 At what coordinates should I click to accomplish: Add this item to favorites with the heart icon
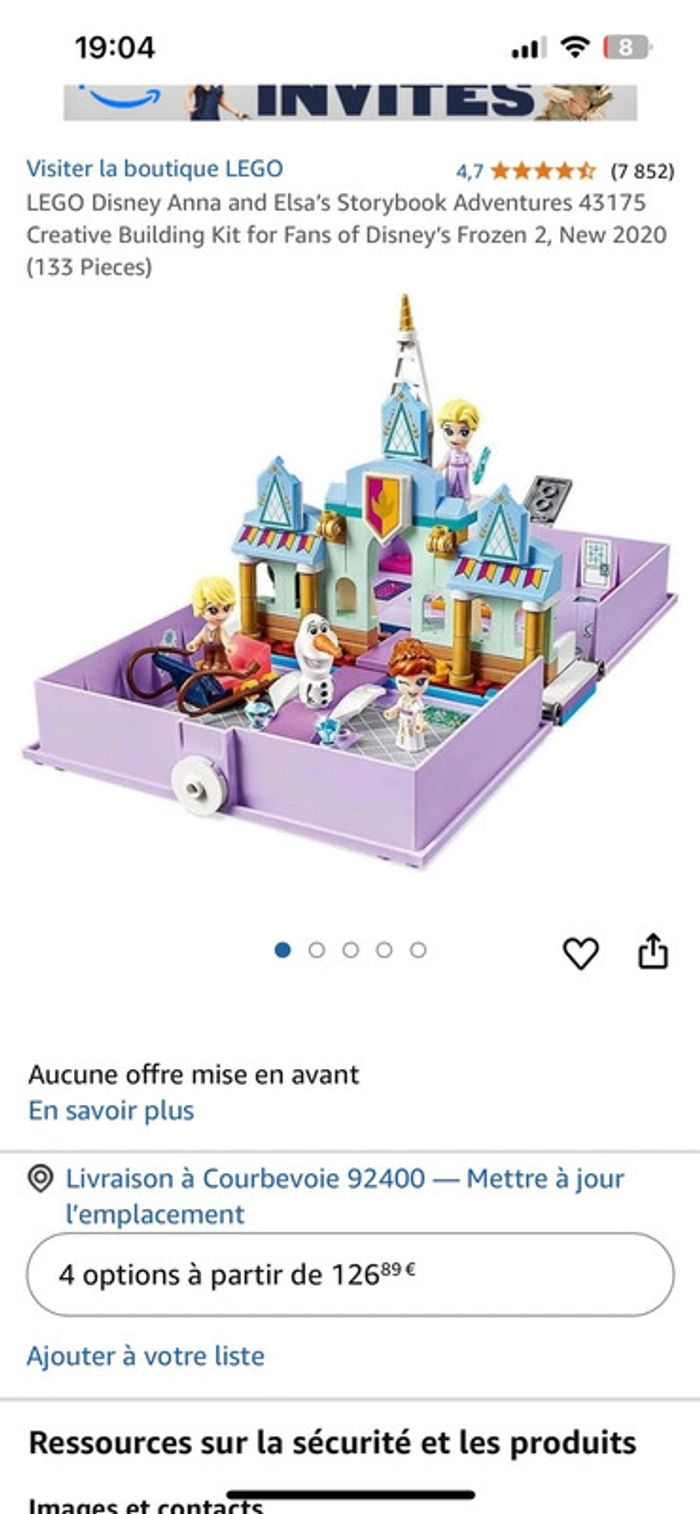[x=580, y=953]
